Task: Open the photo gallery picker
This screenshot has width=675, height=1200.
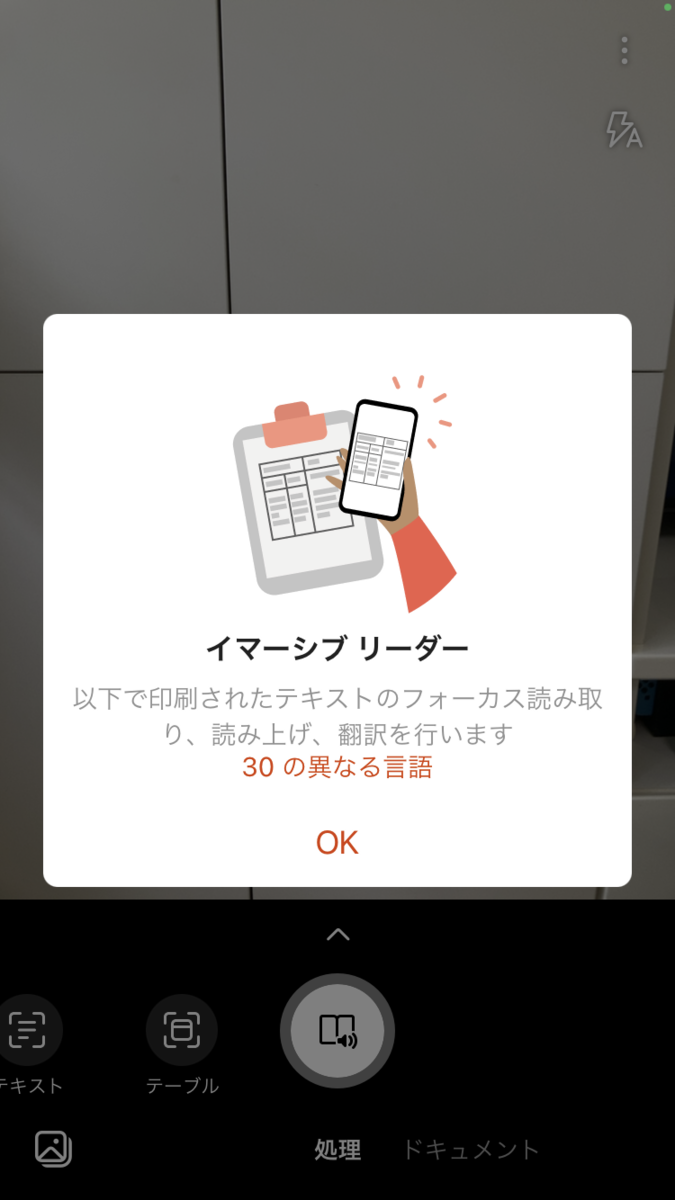Action: tap(53, 1149)
